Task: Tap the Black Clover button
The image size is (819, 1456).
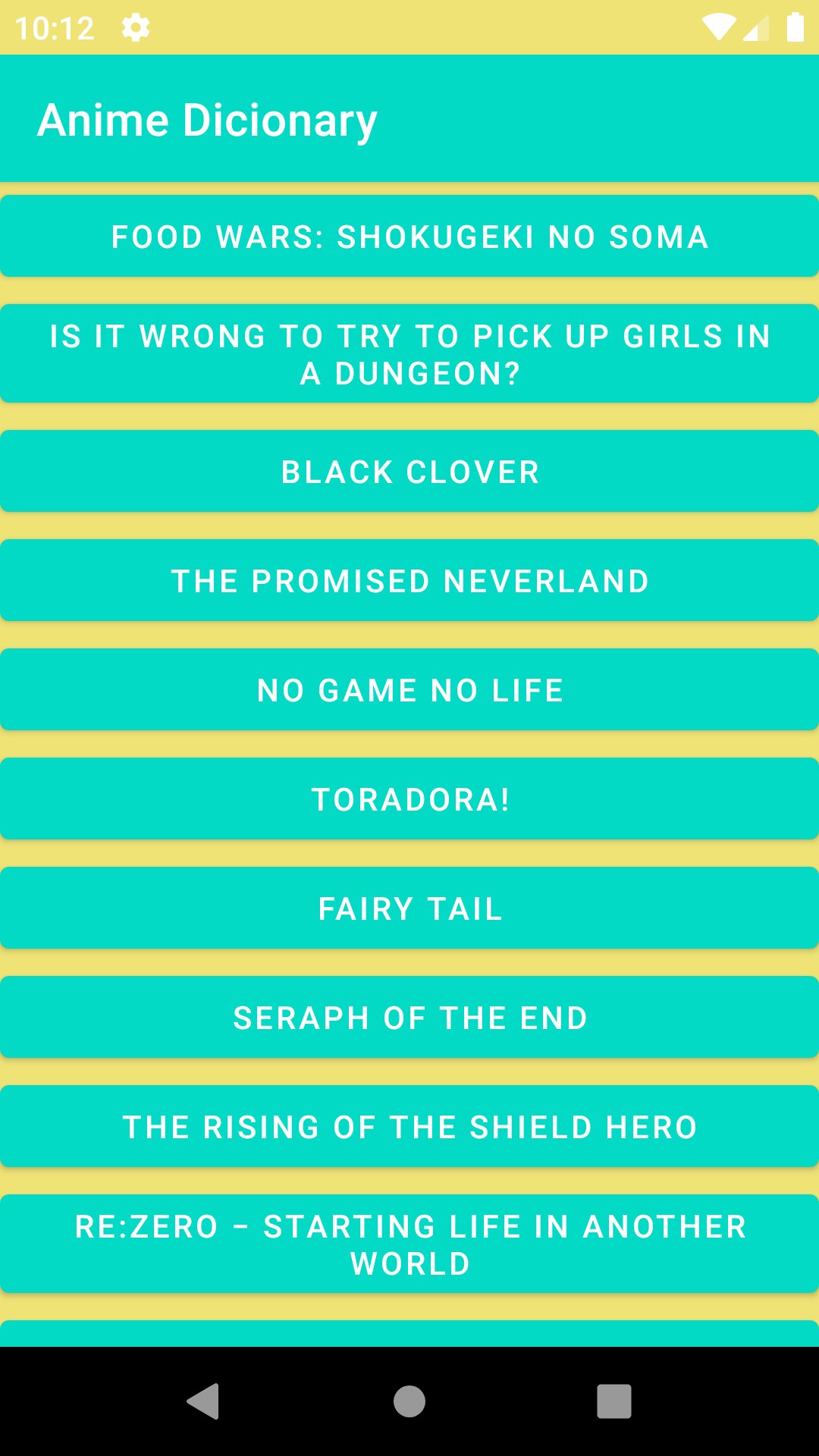Action: (x=409, y=472)
